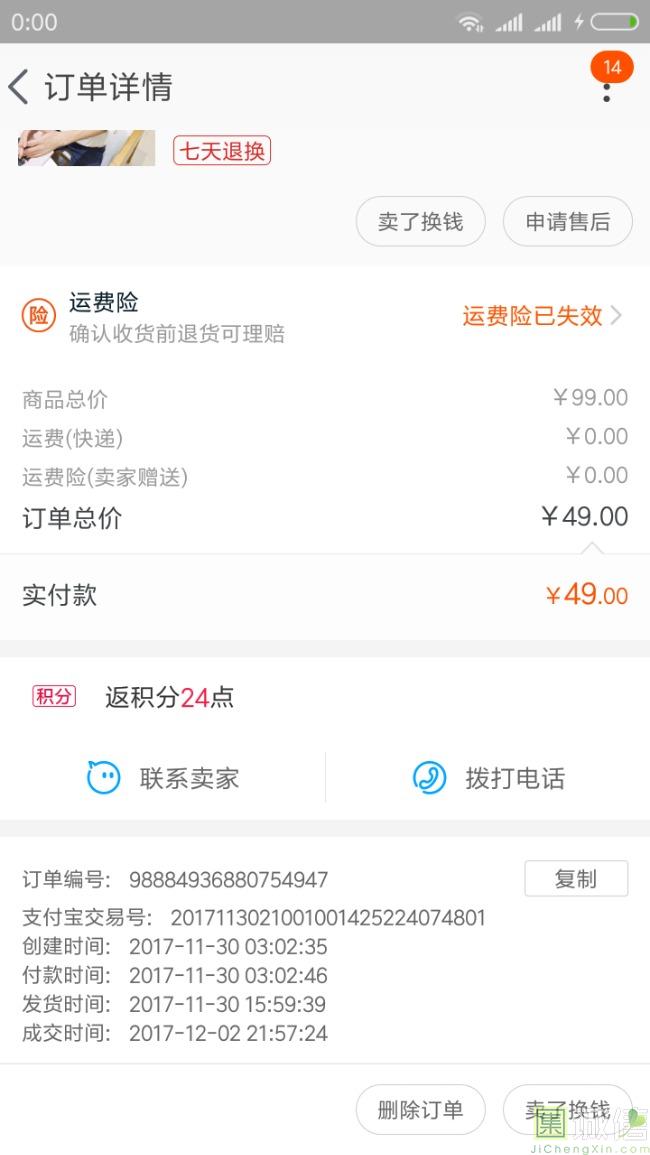Screen dimensions: 650x1155
Task: Tap 卖了换钱 beside 删除订单
Action: pyautogui.click(x=567, y=1109)
